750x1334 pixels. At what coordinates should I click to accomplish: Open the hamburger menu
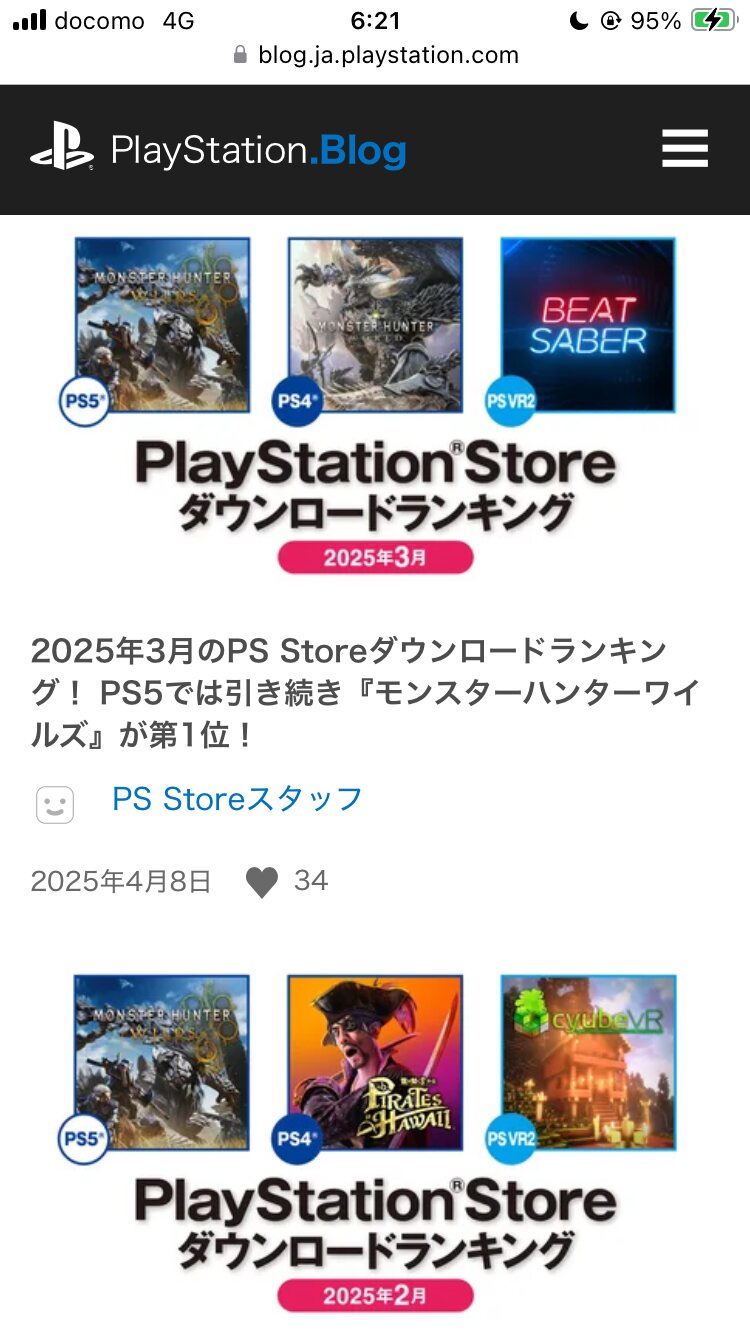click(685, 150)
